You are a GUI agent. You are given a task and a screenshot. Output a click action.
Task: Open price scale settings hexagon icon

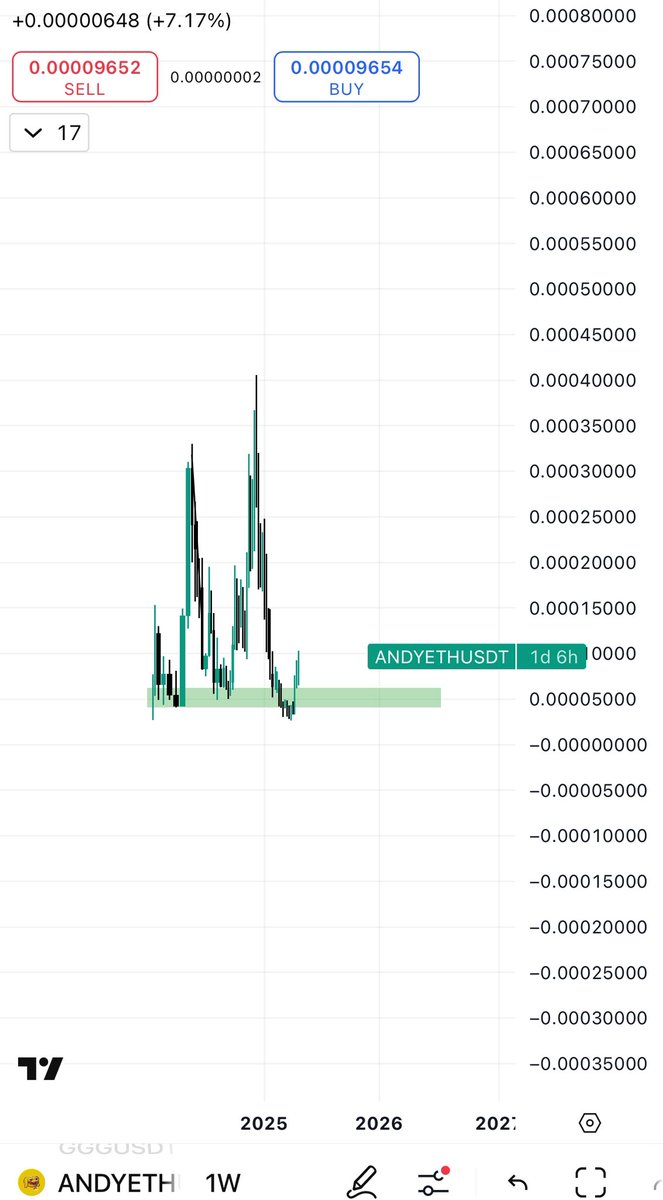pyautogui.click(x=590, y=1123)
